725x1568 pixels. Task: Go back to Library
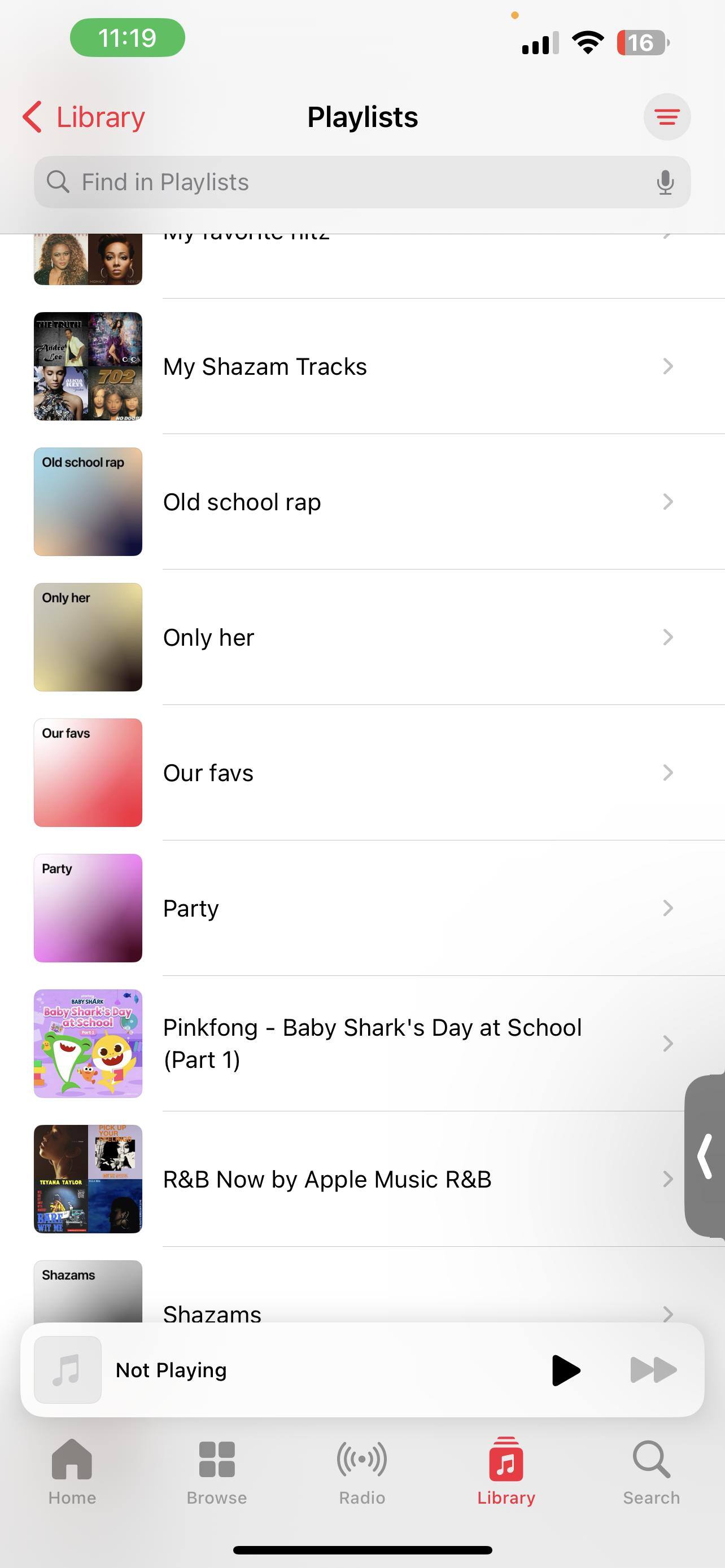point(84,117)
